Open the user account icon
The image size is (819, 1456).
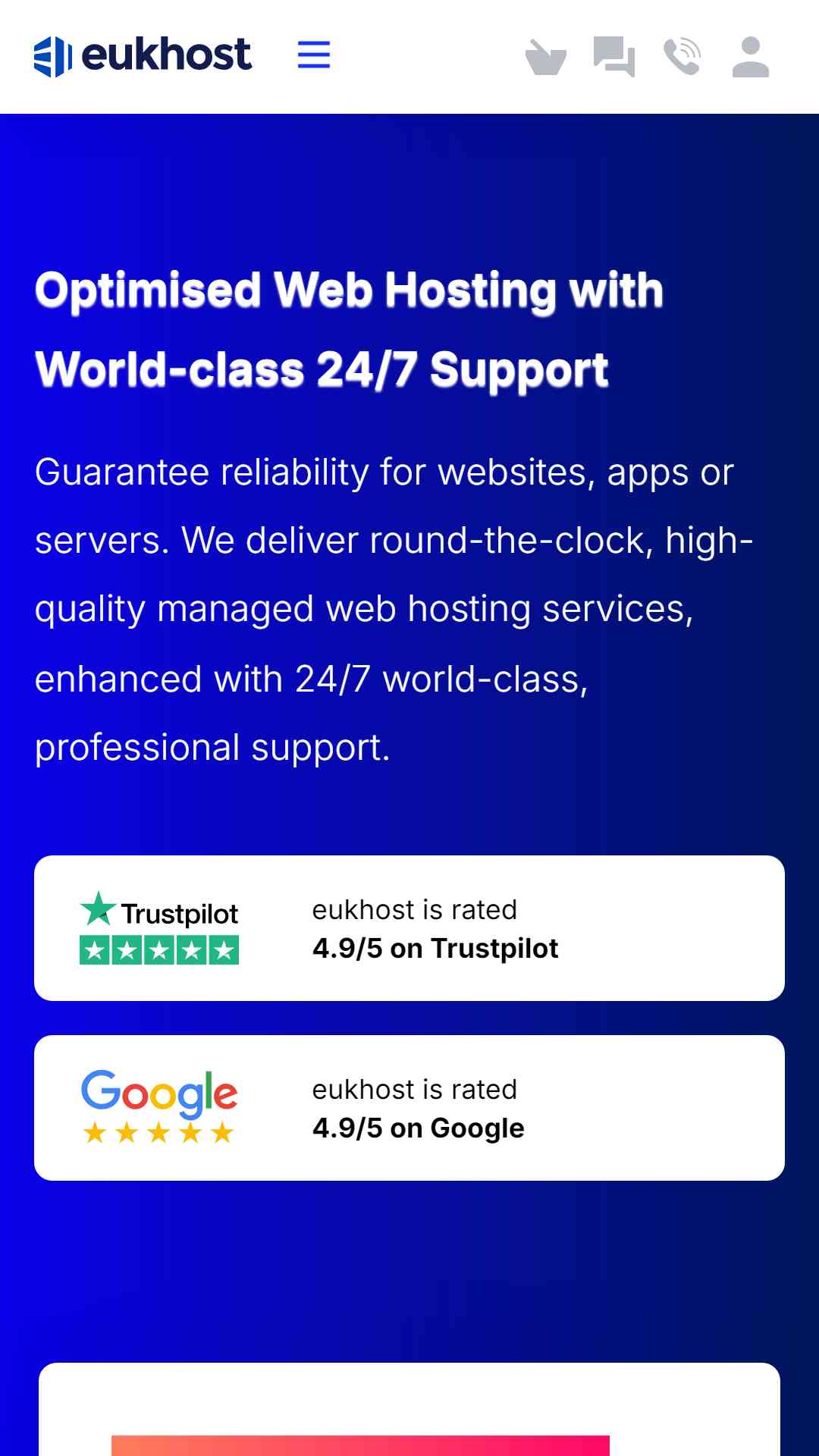tap(751, 57)
